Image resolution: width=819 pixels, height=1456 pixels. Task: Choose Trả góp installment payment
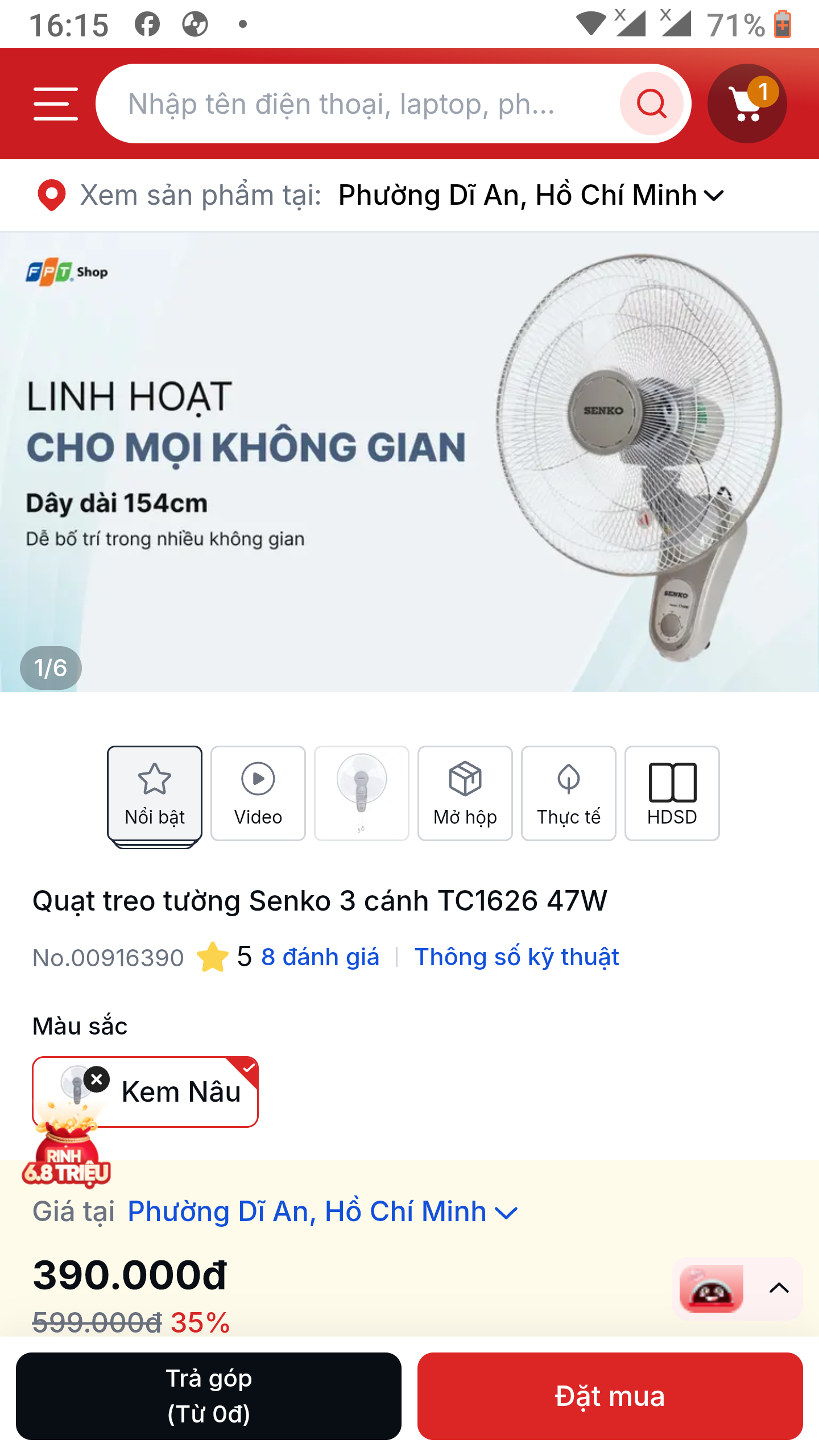[x=209, y=1396]
